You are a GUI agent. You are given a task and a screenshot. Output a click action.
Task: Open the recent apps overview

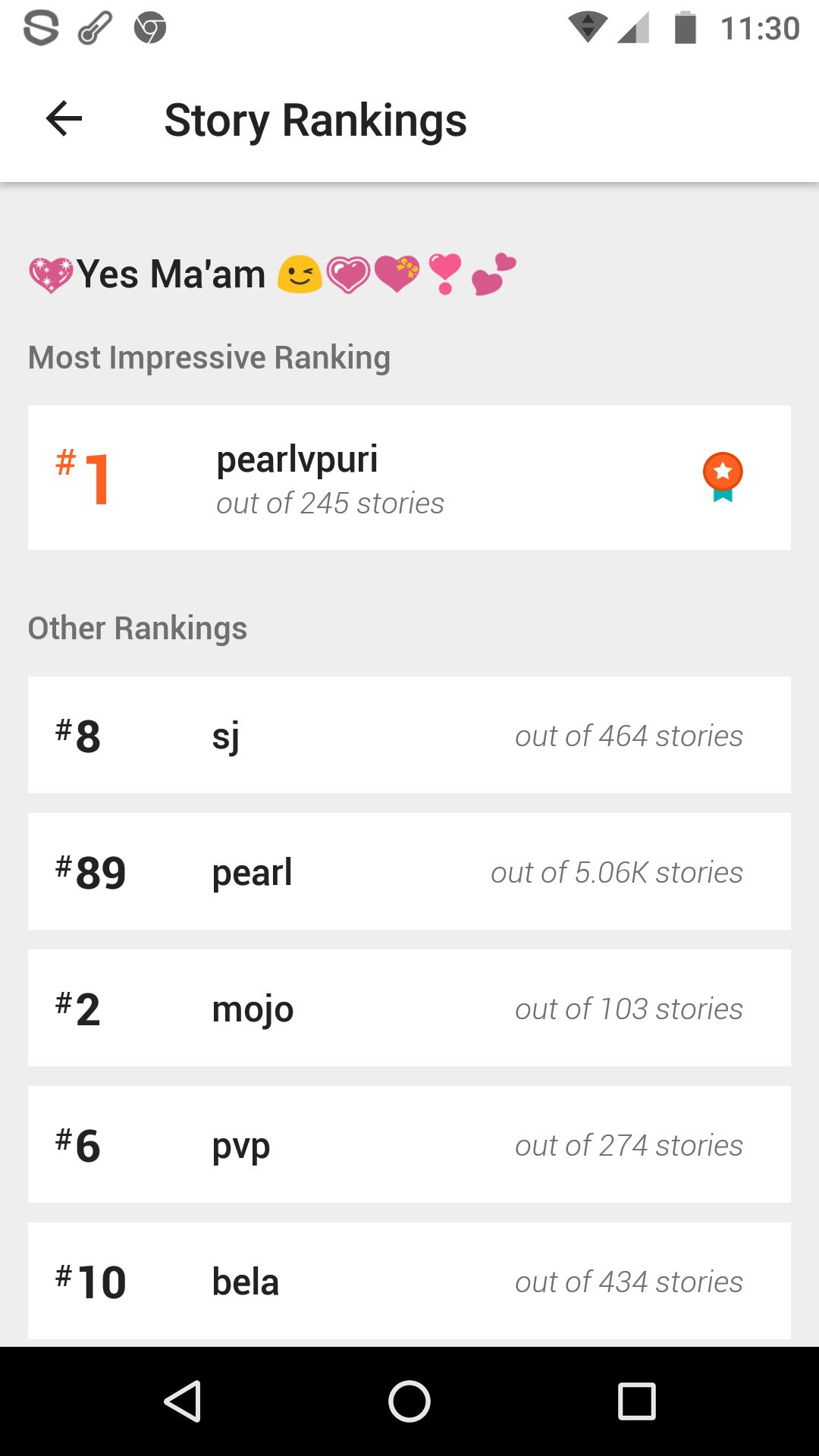[637, 1401]
